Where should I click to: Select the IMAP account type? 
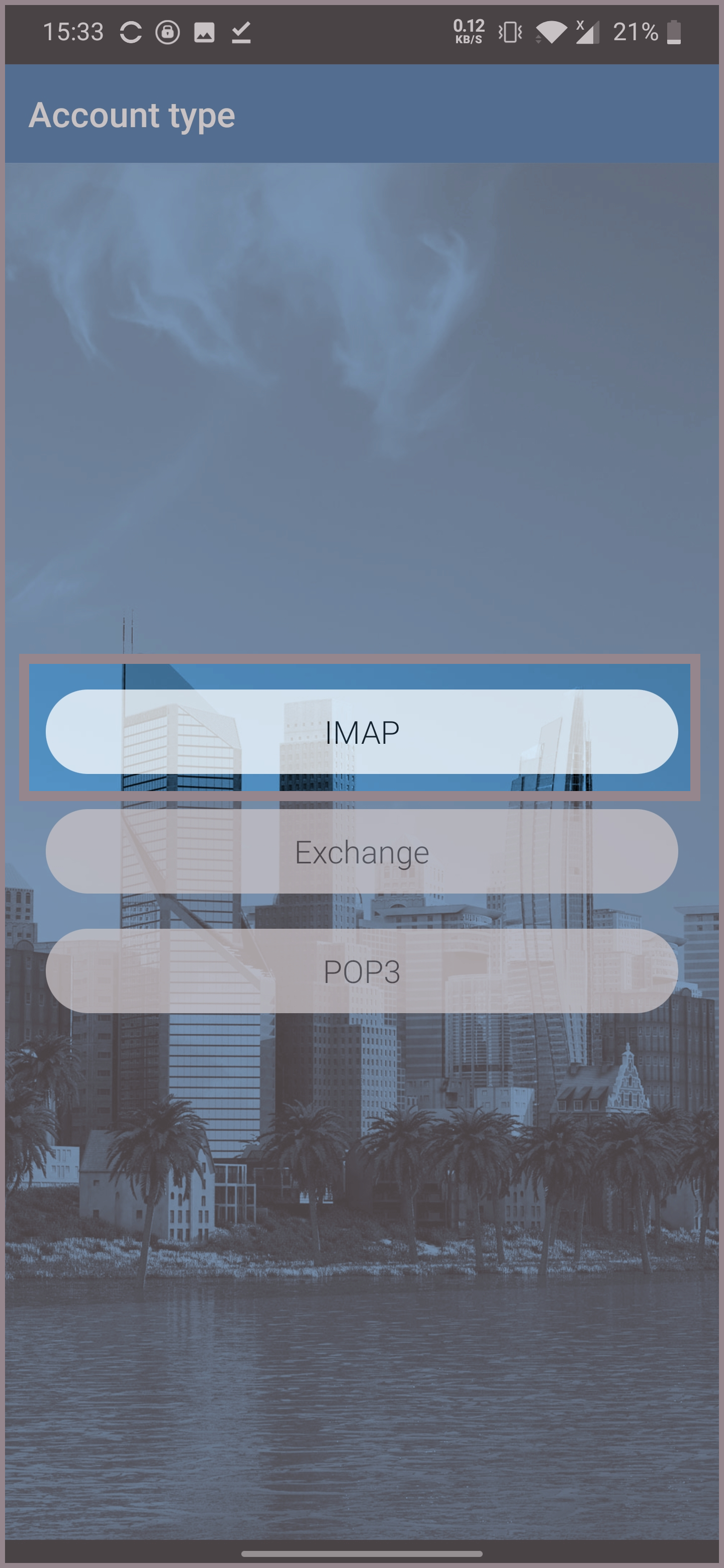click(x=361, y=732)
